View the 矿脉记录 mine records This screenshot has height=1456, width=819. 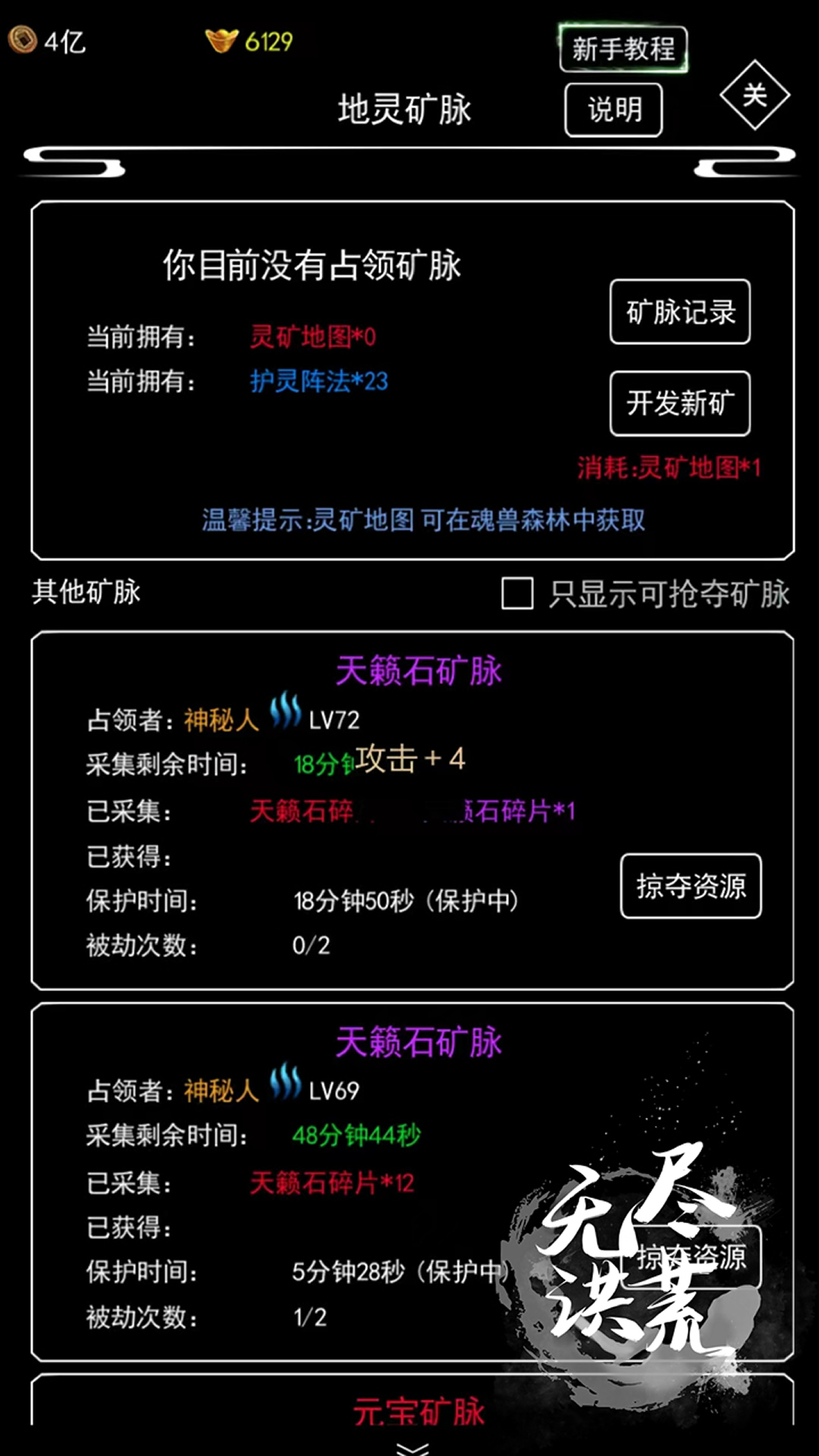click(x=680, y=312)
